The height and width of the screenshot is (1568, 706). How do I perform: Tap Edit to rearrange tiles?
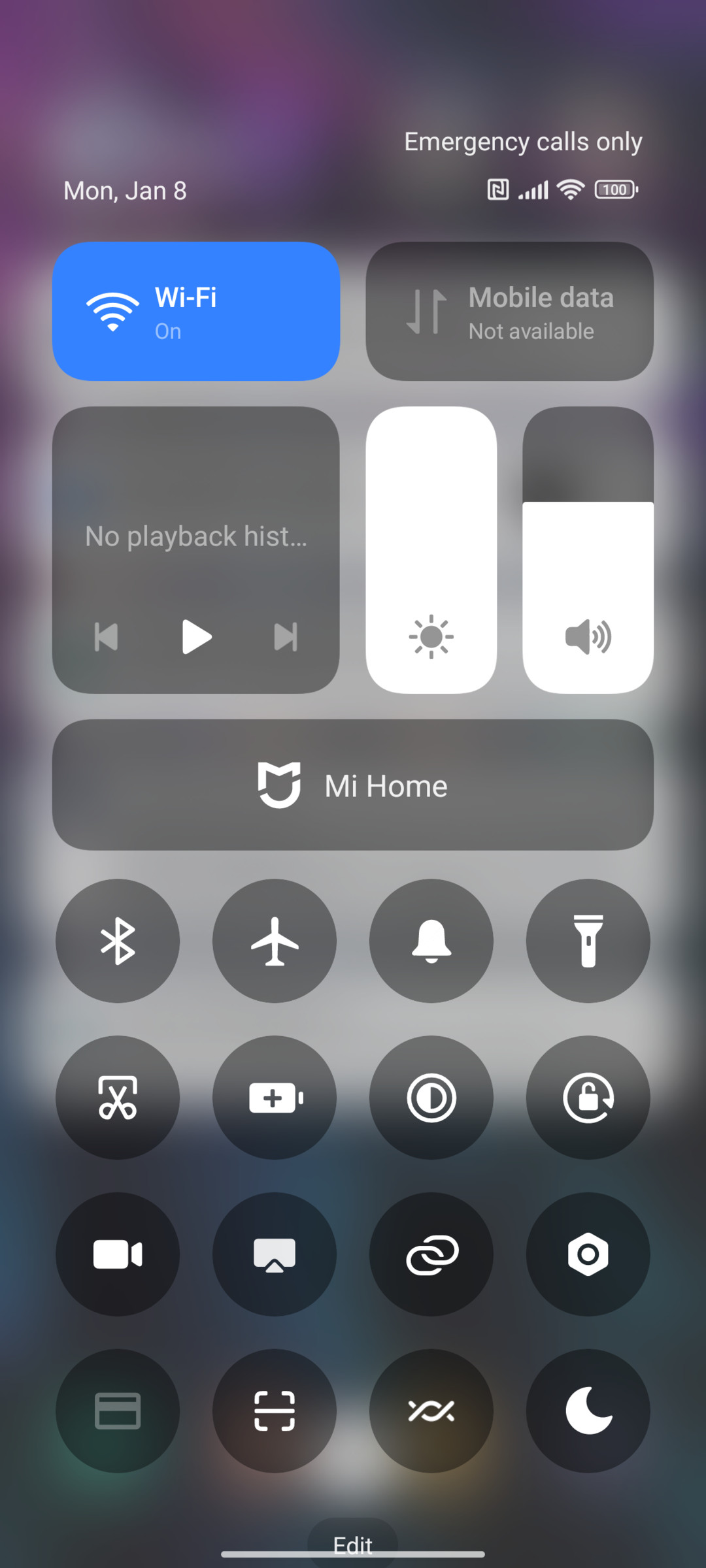(353, 1545)
